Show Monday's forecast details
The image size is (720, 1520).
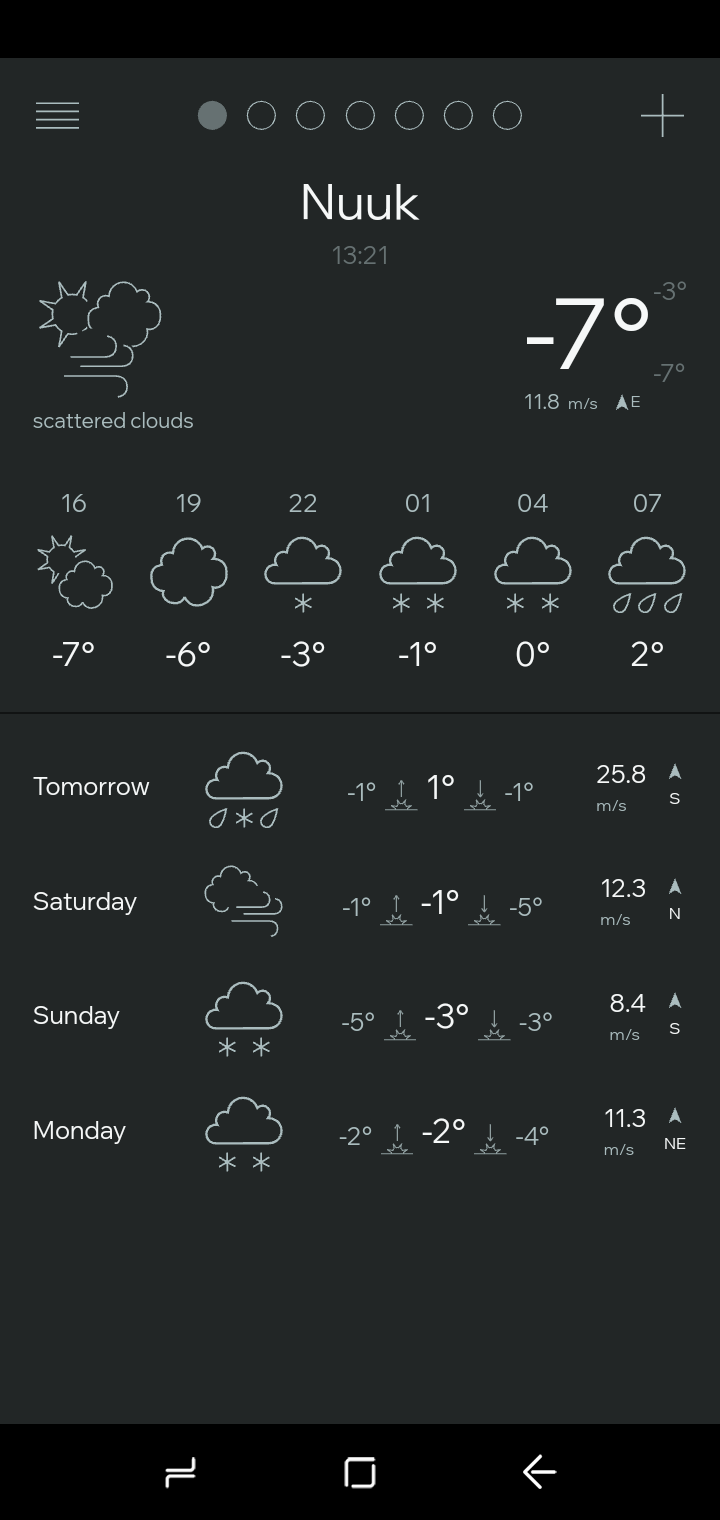coord(360,1132)
